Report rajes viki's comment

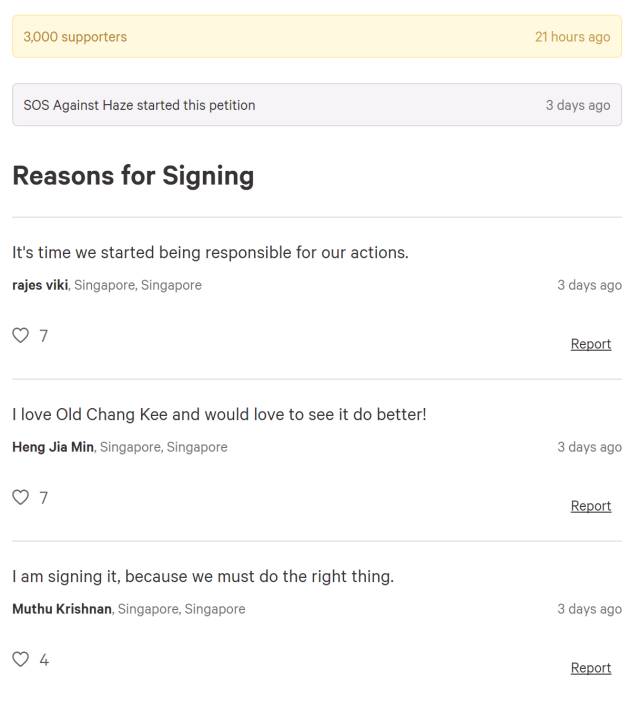590,344
